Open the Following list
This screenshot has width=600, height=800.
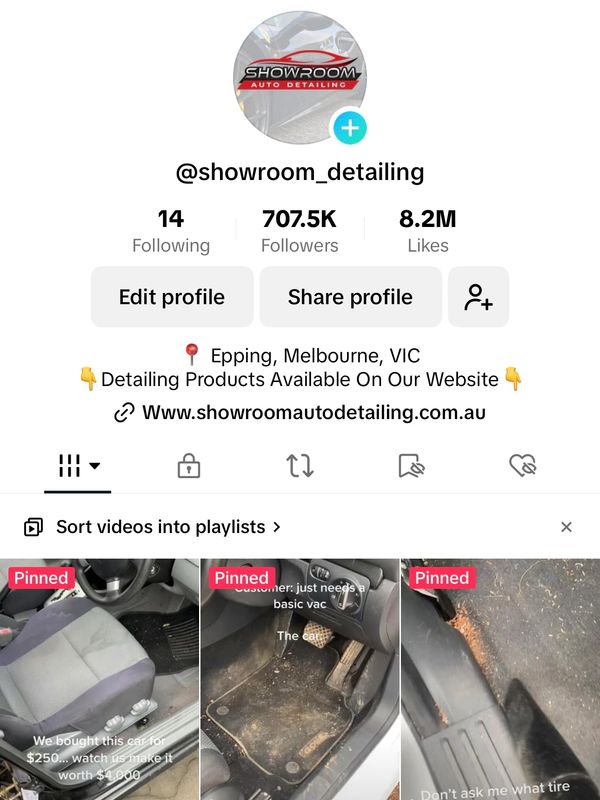click(x=171, y=231)
